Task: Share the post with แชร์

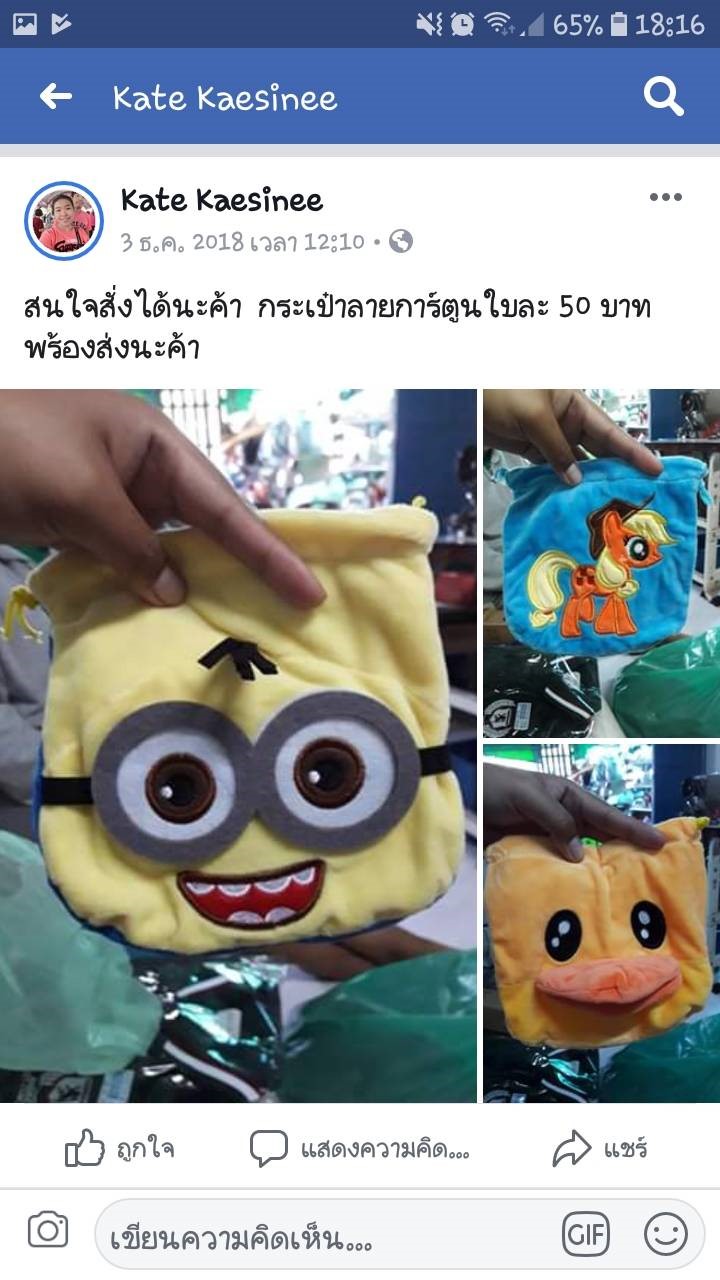Action: tap(601, 1149)
